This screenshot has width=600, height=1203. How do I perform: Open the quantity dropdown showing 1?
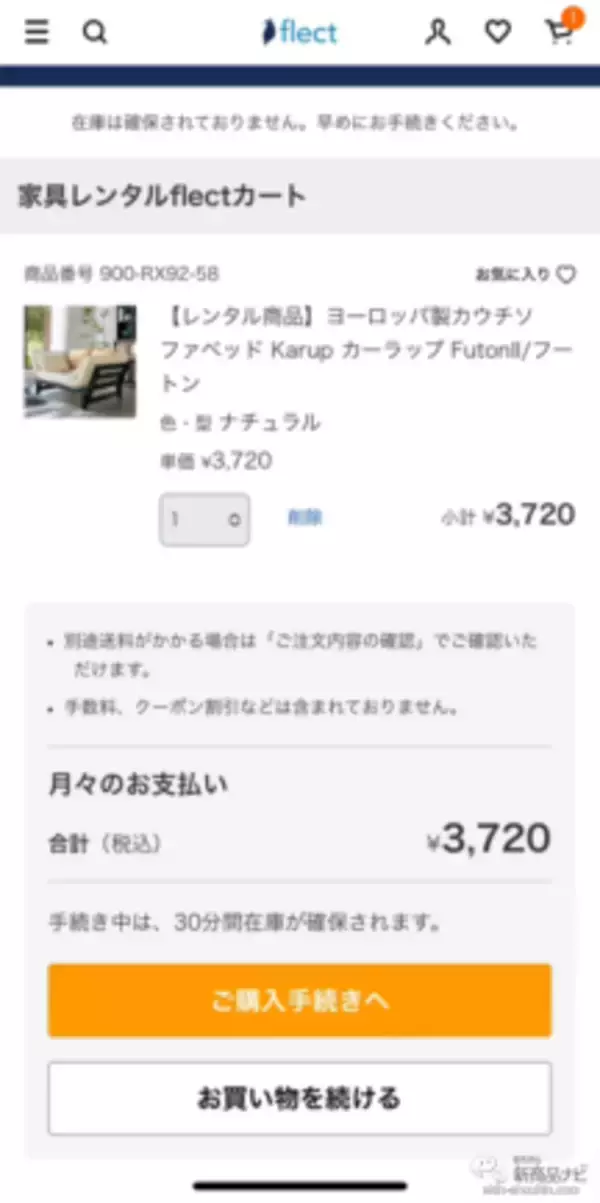tap(204, 519)
